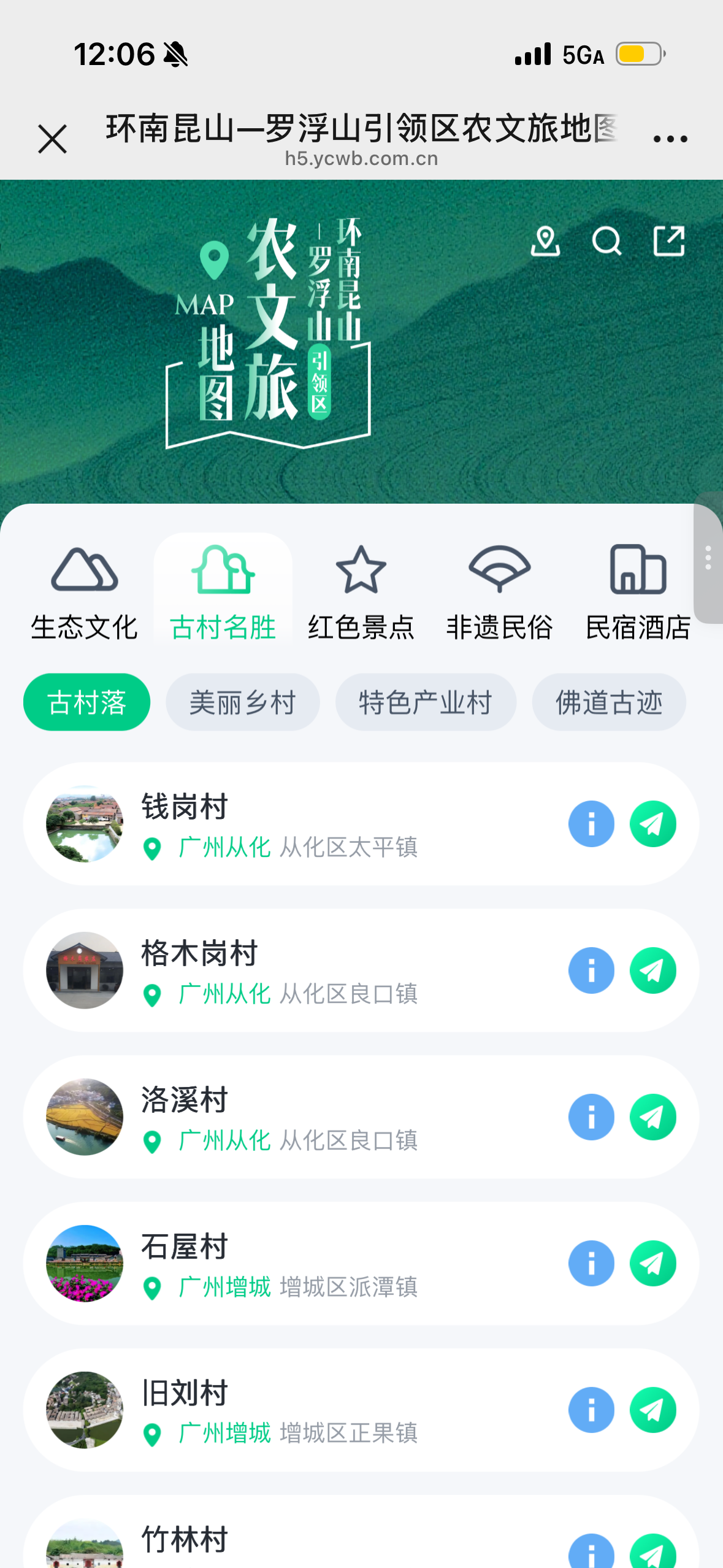The height and width of the screenshot is (1568, 723).
Task: Tap the side handle with three dots
Action: click(708, 558)
